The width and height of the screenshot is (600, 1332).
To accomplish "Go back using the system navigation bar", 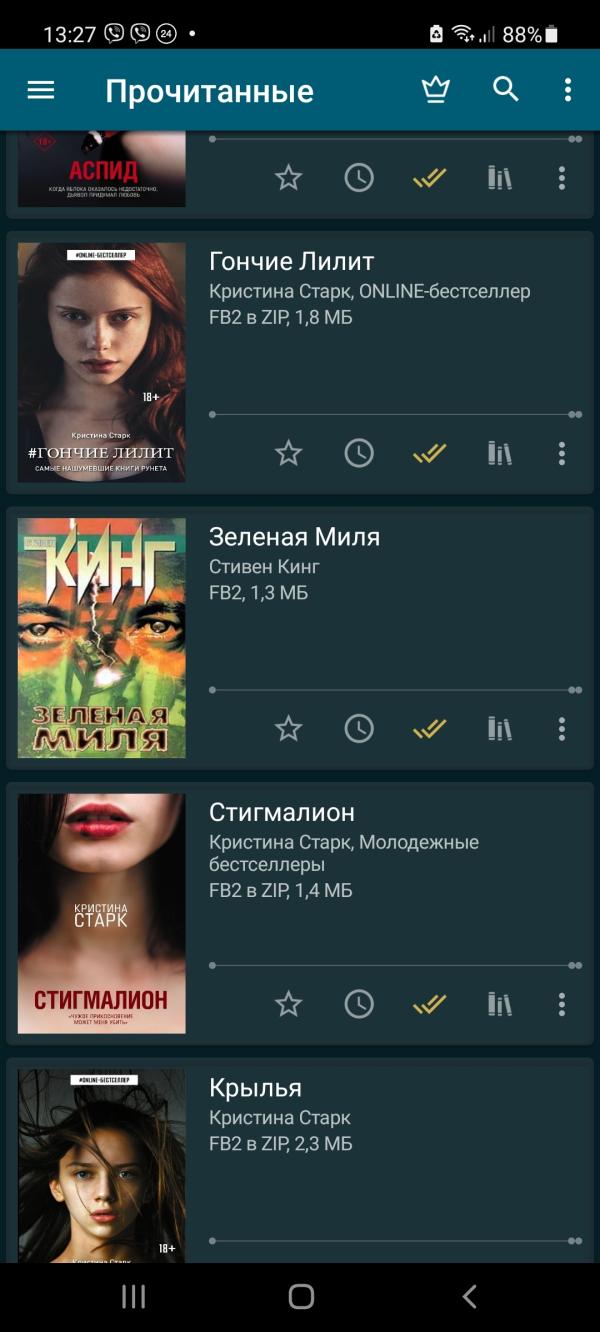I will (x=469, y=1297).
